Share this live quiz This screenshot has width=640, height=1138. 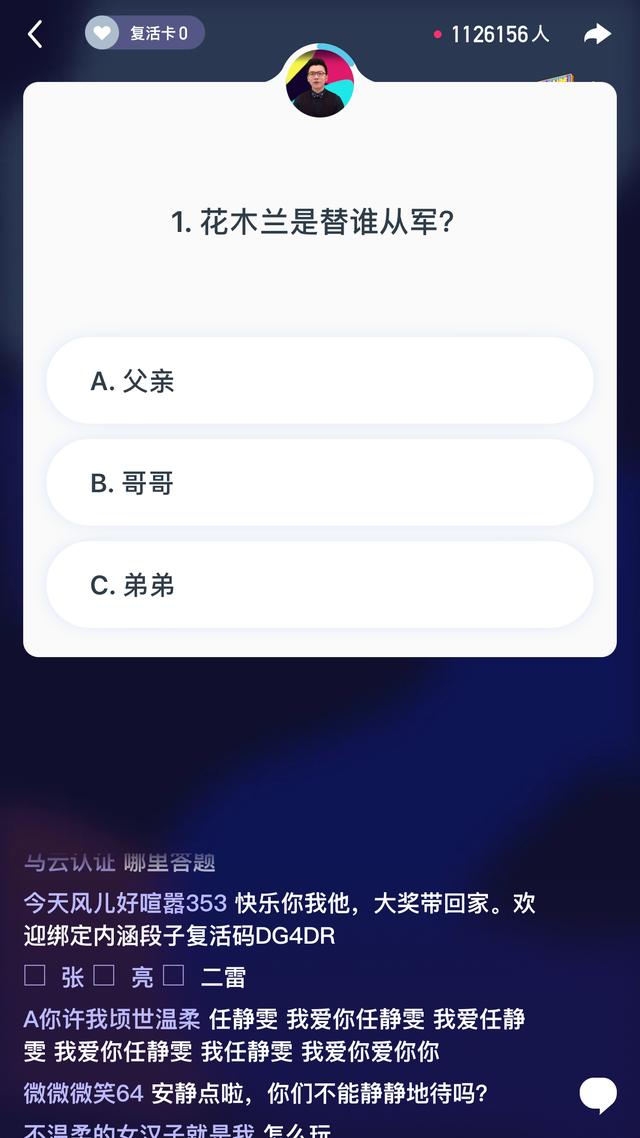tap(597, 34)
